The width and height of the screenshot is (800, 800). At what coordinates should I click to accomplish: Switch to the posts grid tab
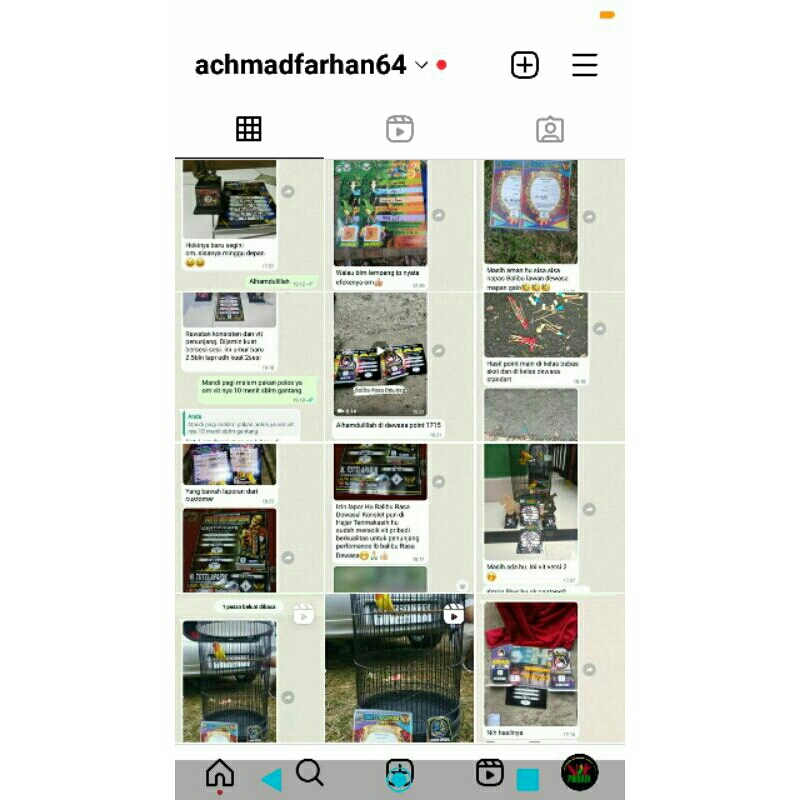coord(249,129)
